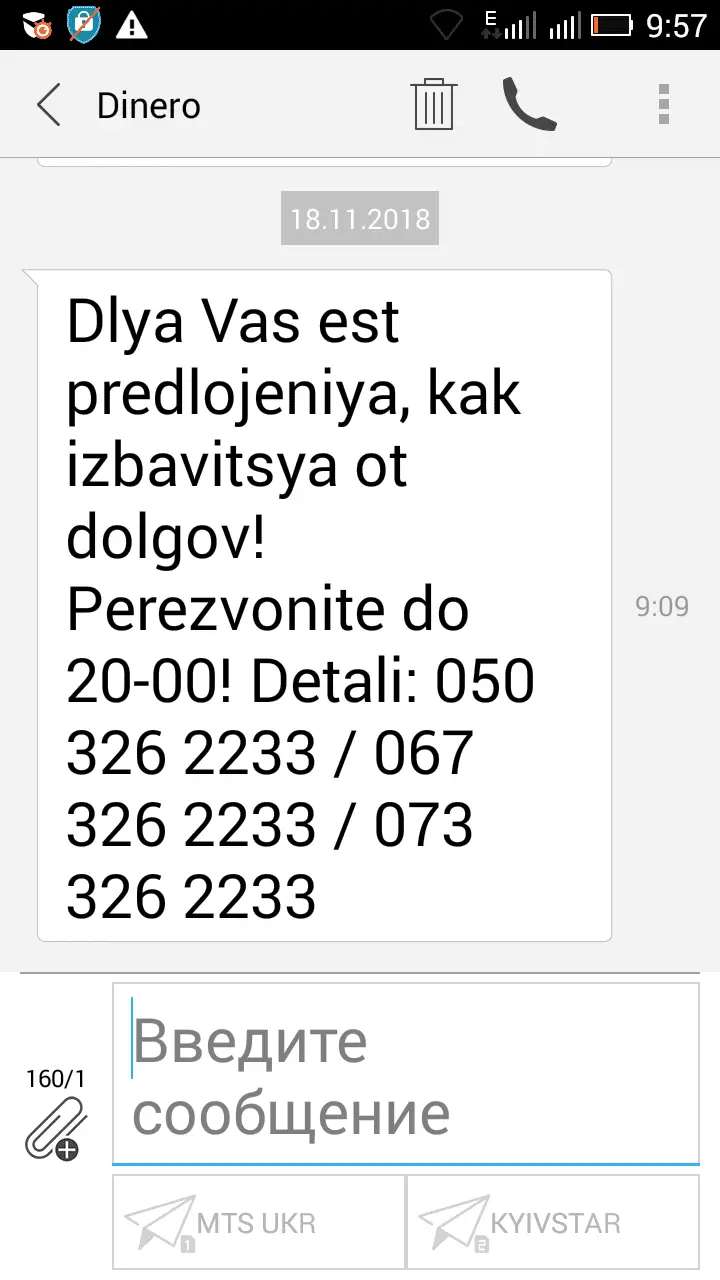Open the overflow menu
Image resolution: width=720 pixels, height=1280 pixels.
(x=663, y=104)
